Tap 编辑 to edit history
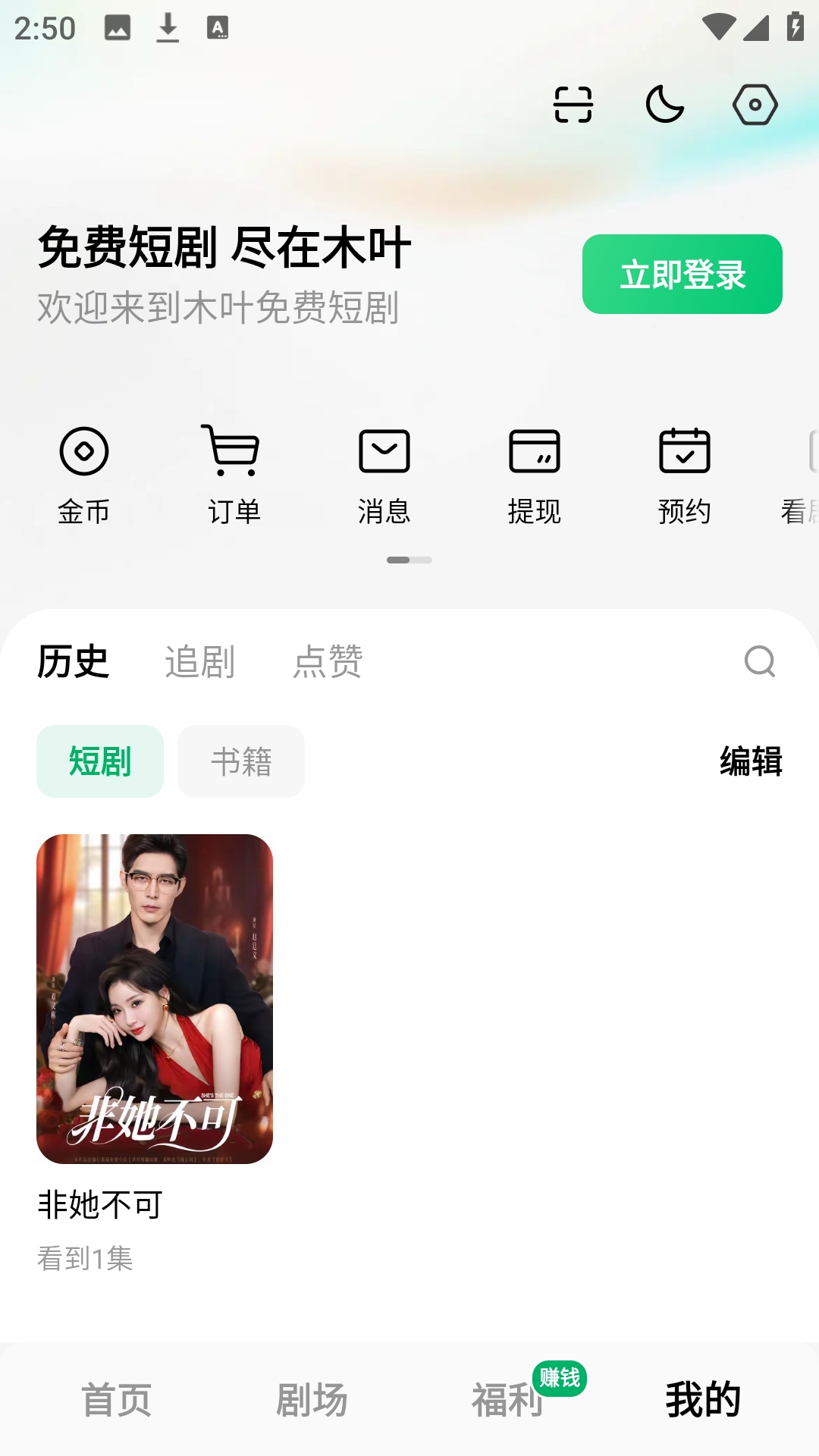The width and height of the screenshot is (819, 1456). tap(751, 761)
